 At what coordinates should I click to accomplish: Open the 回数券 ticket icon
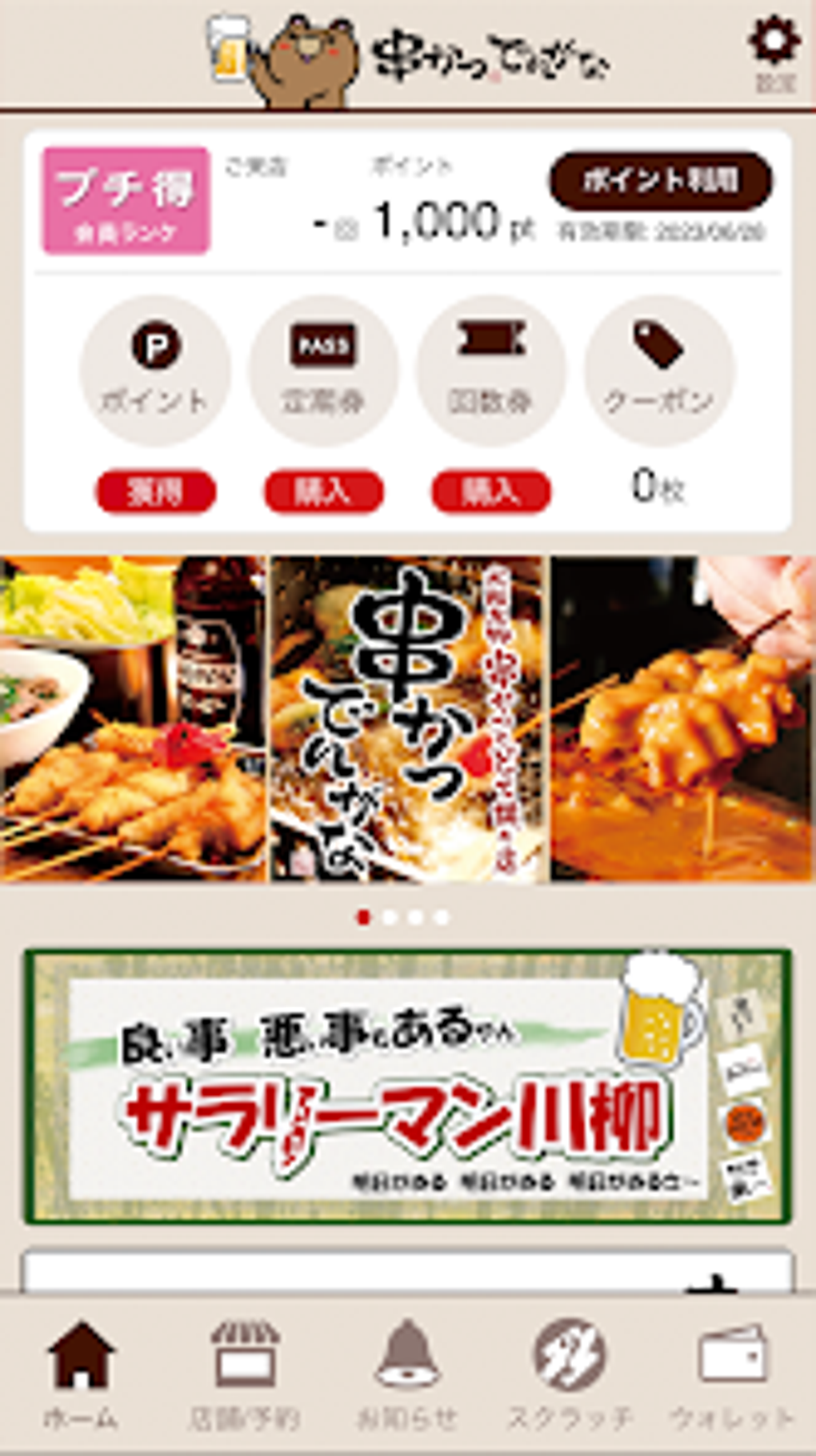coord(490,371)
